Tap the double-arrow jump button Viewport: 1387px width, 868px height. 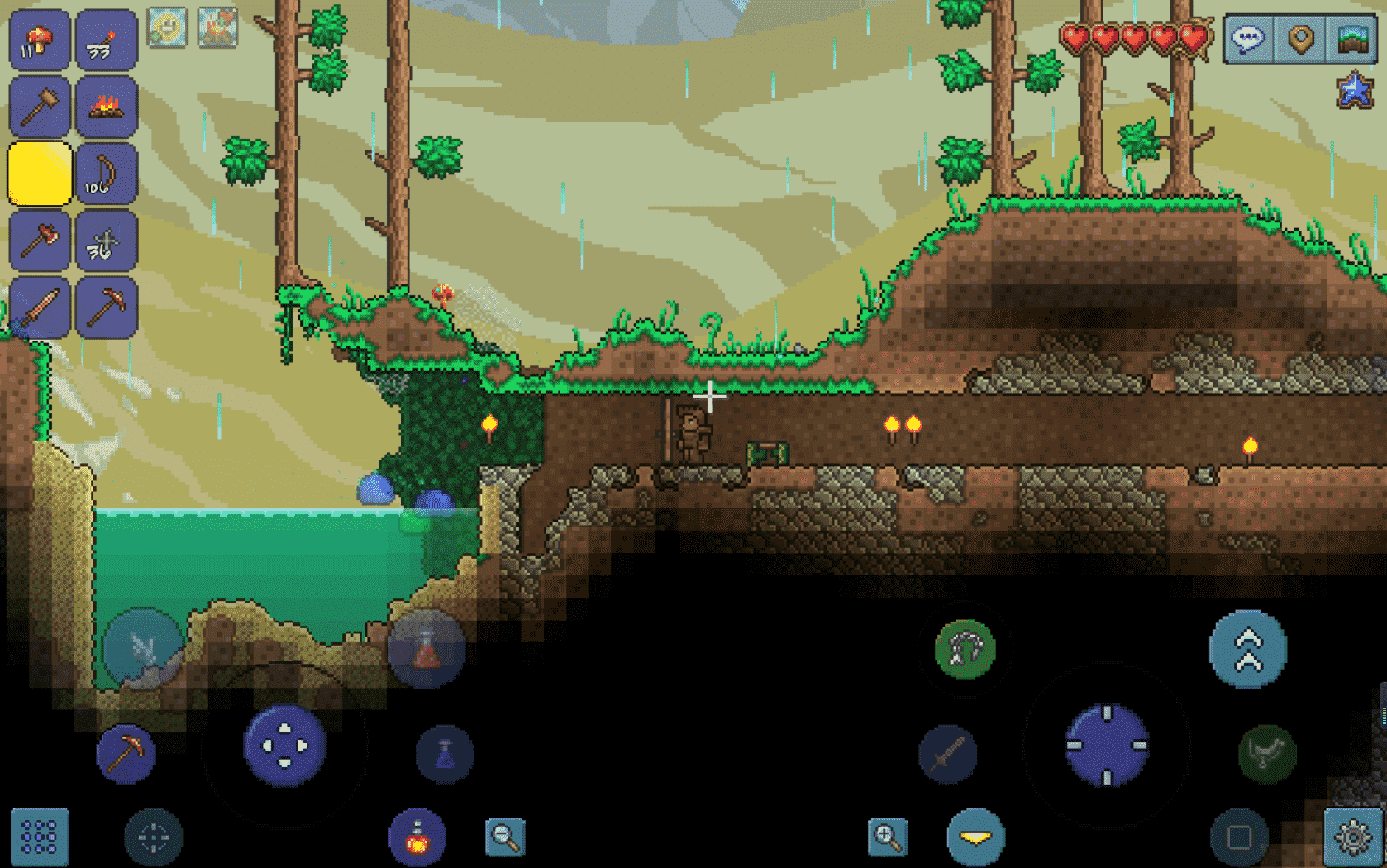click(1248, 650)
